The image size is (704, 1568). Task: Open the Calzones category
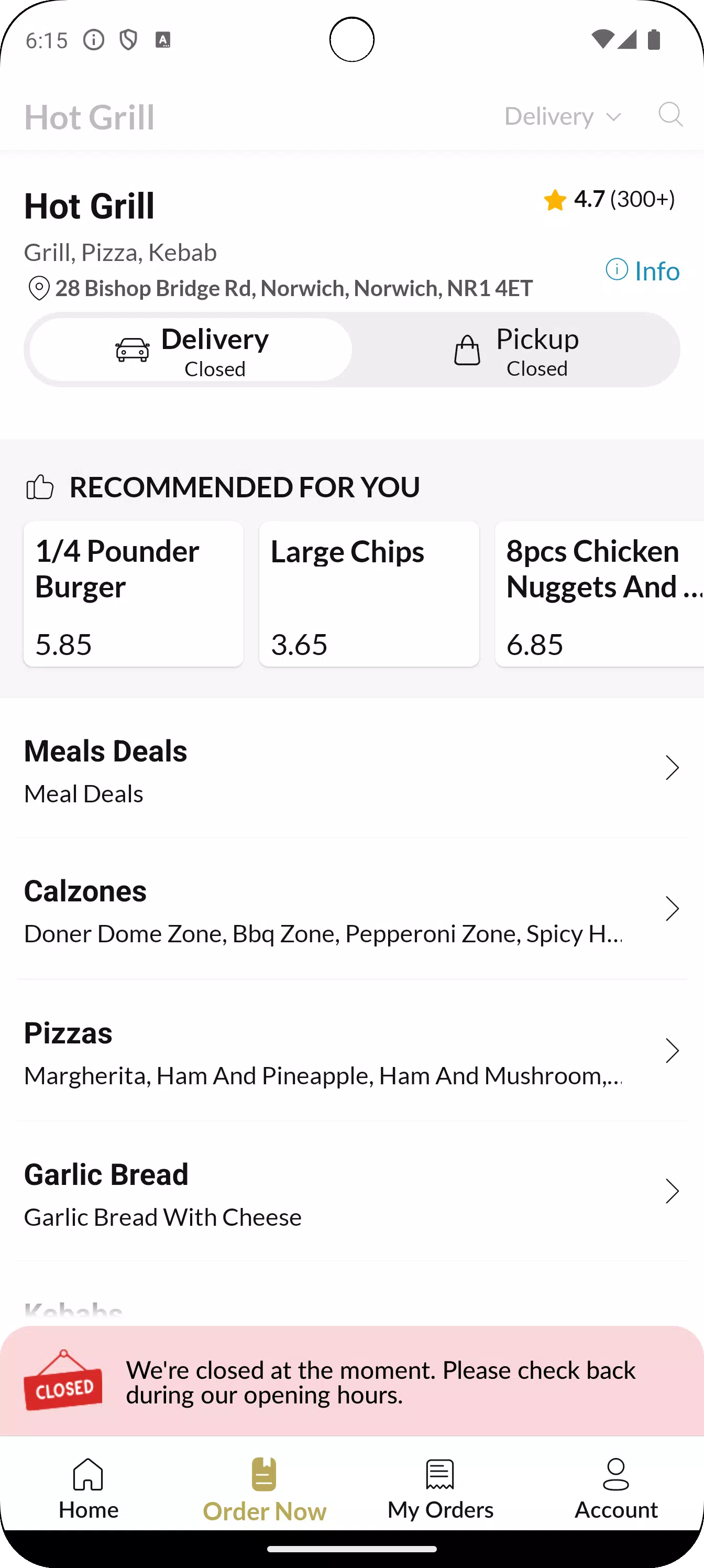tap(351, 909)
